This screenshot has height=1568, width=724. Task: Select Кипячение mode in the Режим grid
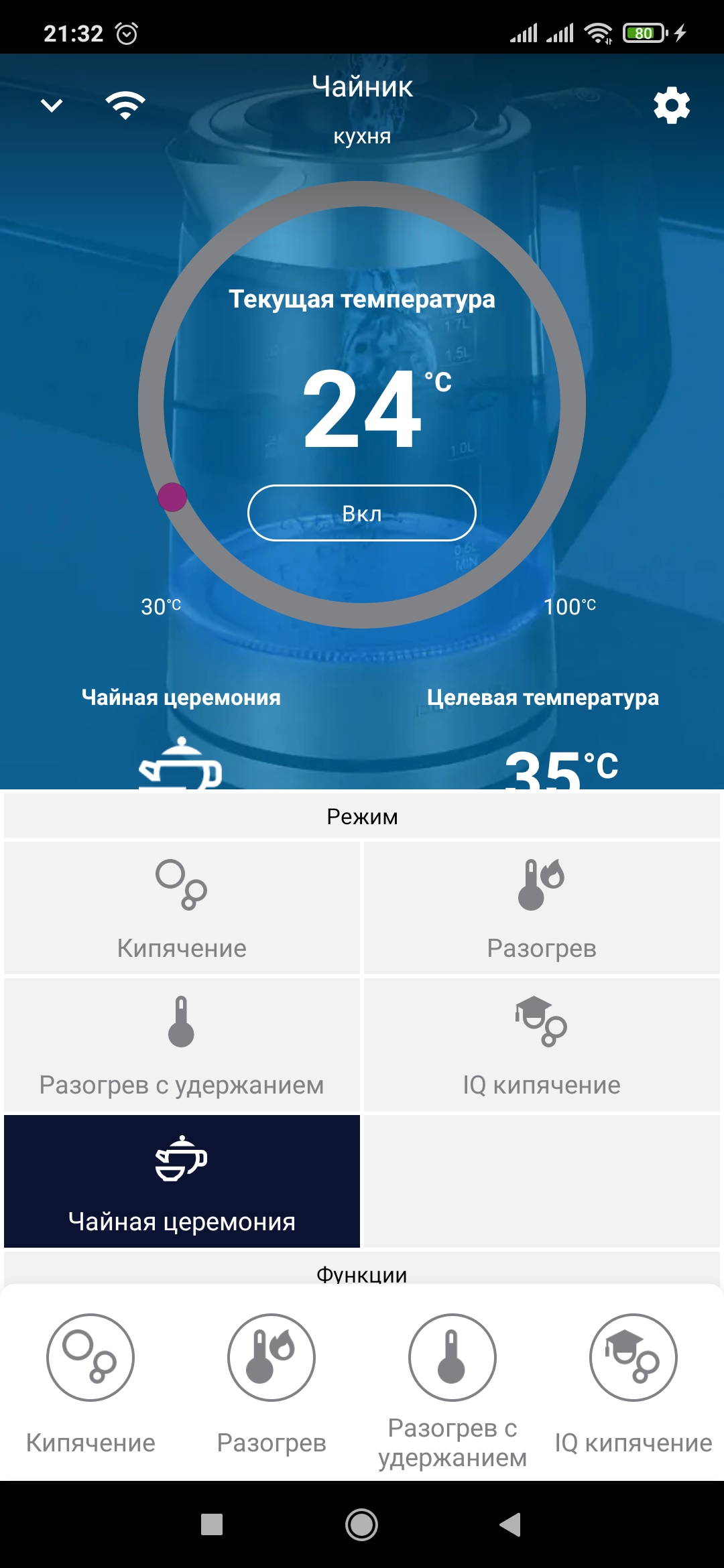coord(182,908)
